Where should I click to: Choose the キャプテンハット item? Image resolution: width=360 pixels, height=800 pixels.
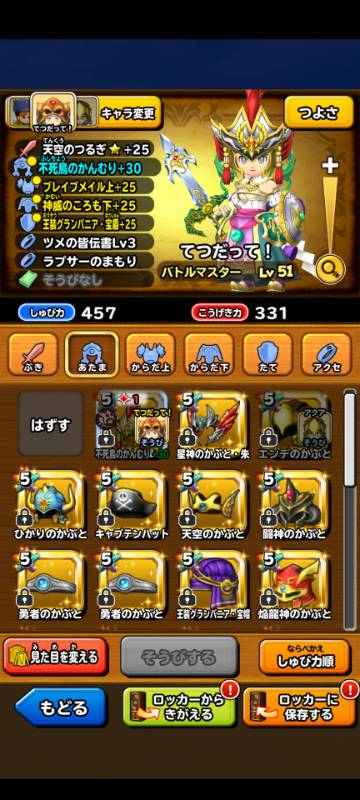coord(133,505)
